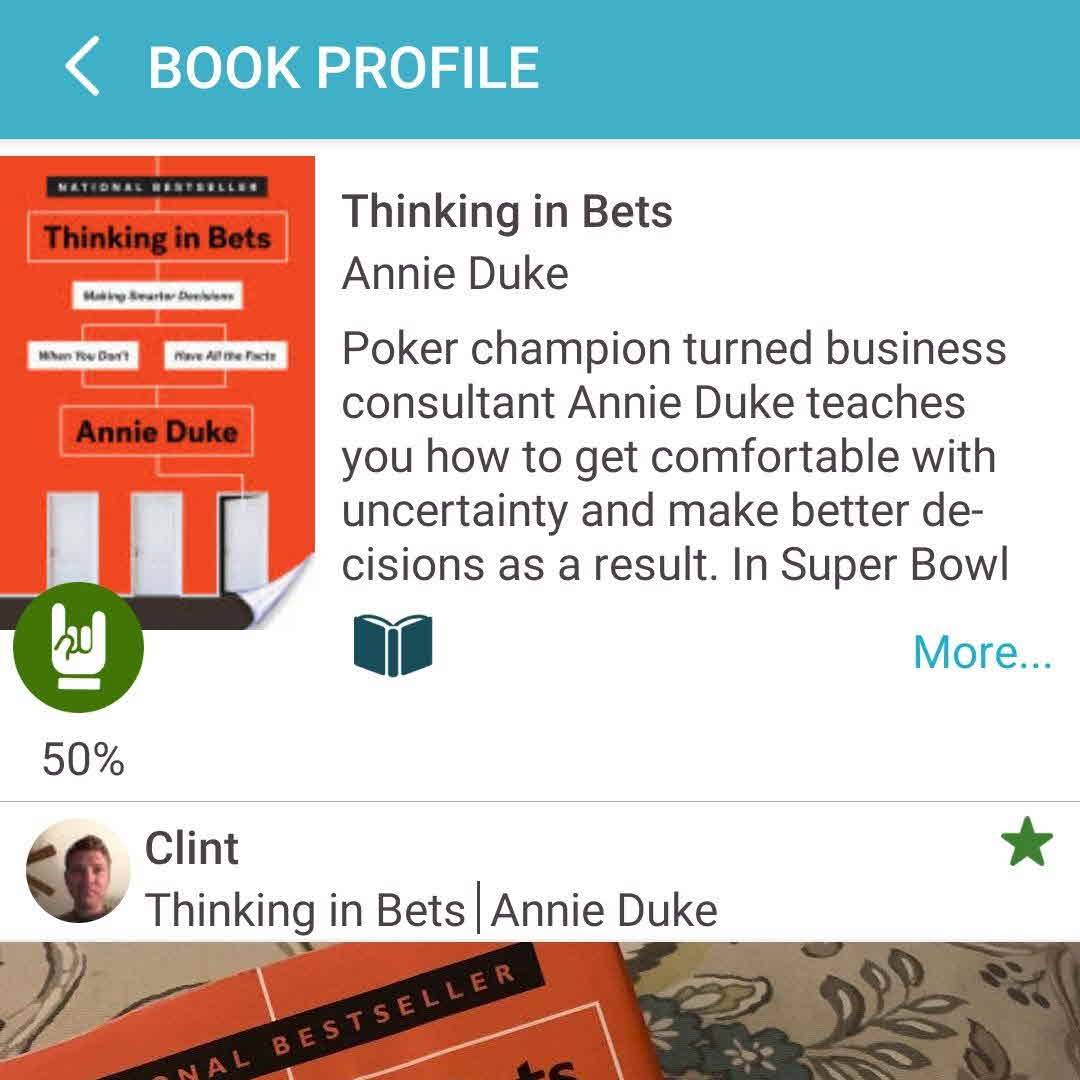Tap the open book icon
This screenshot has height=1080, width=1080.
pyautogui.click(x=393, y=646)
